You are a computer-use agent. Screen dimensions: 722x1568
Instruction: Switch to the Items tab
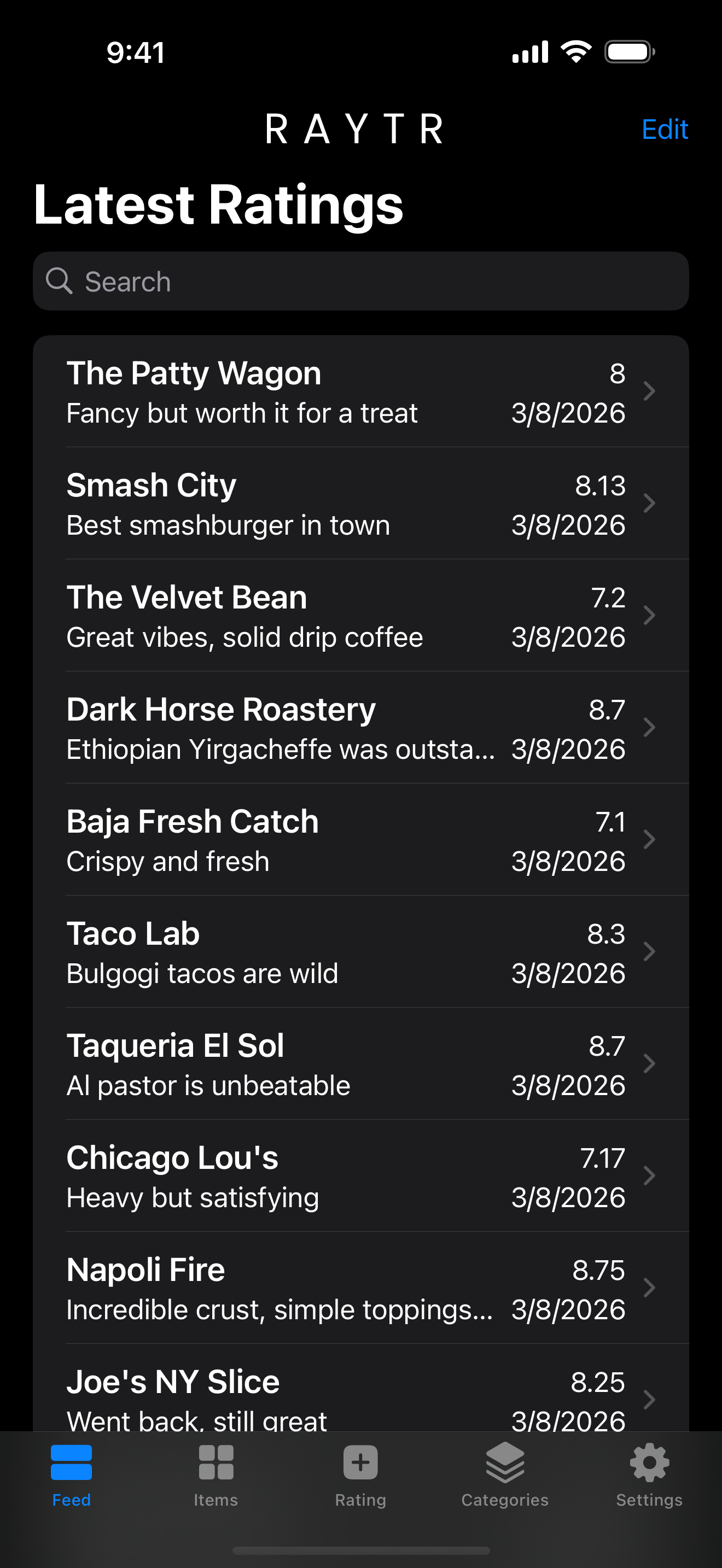(216, 1473)
